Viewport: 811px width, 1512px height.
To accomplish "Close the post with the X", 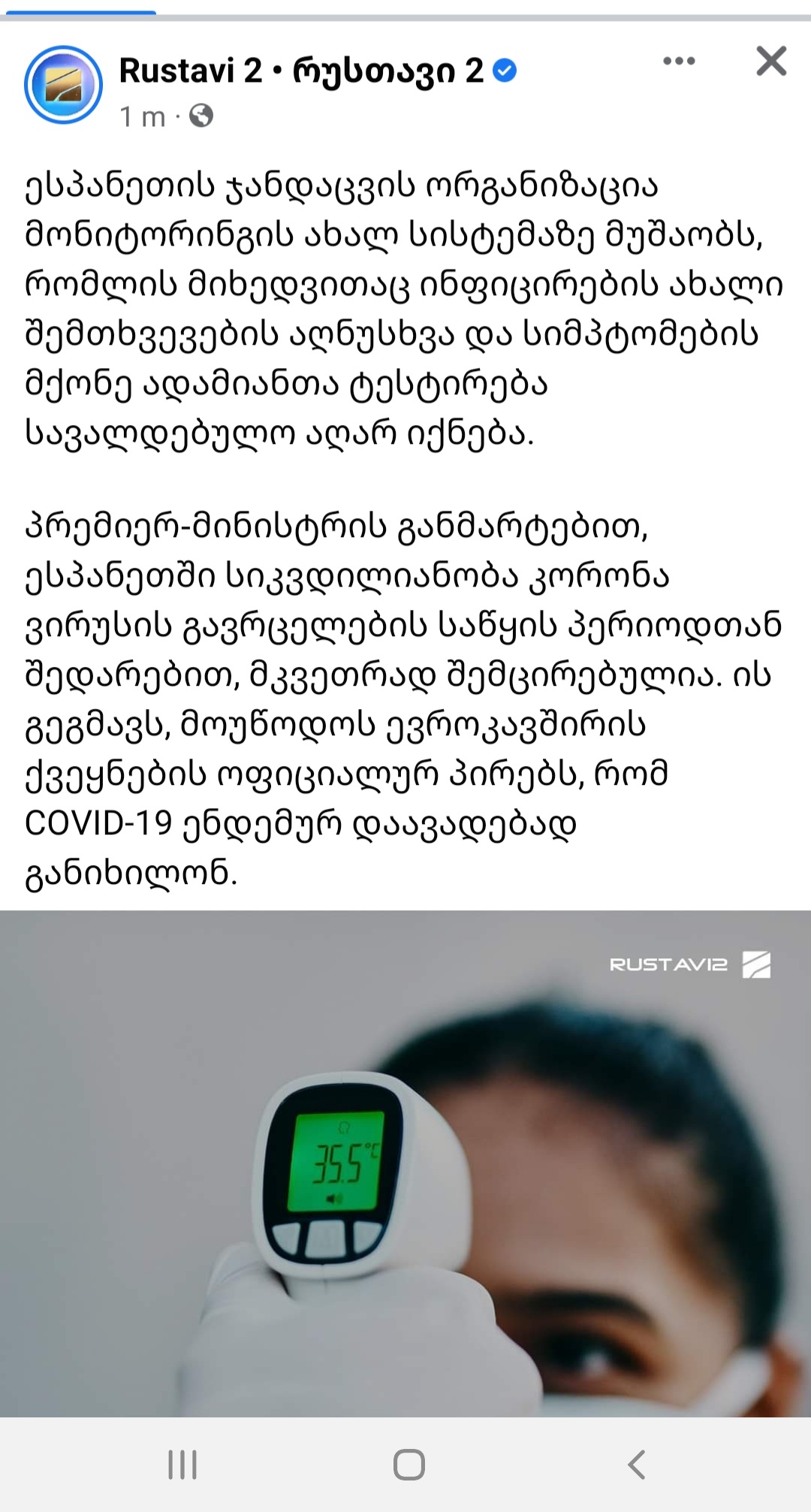I will 771,61.
